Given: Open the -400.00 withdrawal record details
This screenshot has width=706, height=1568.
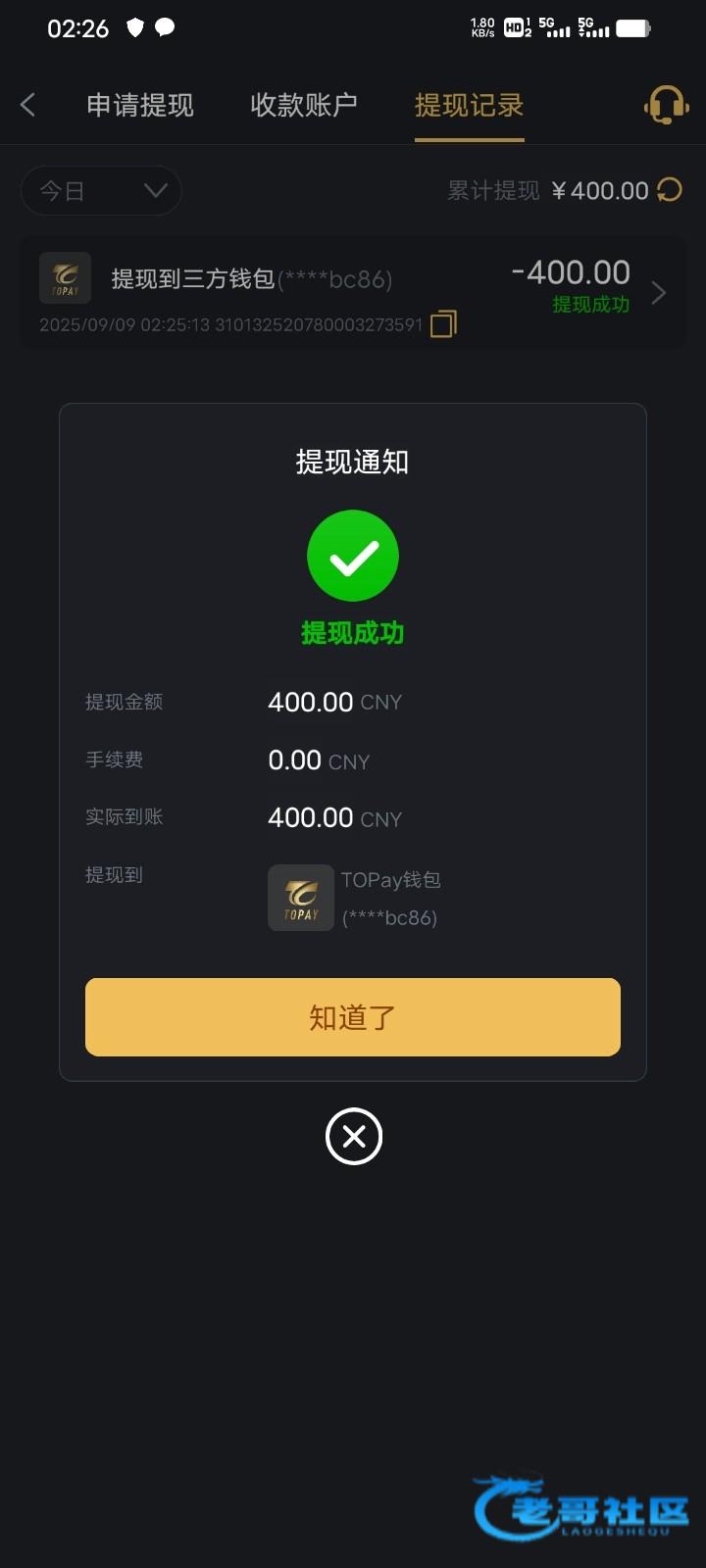Looking at the screenshot, I should (353, 291).
